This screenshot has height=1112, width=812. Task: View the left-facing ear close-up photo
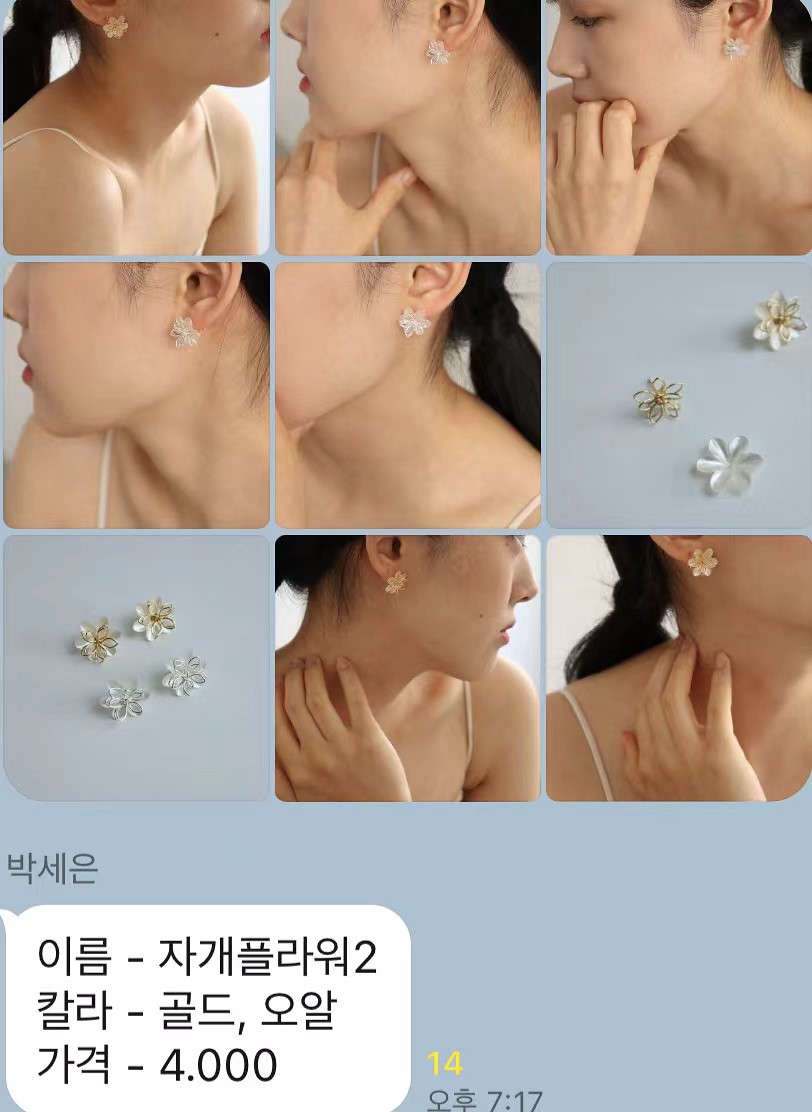tap(136, 395)
